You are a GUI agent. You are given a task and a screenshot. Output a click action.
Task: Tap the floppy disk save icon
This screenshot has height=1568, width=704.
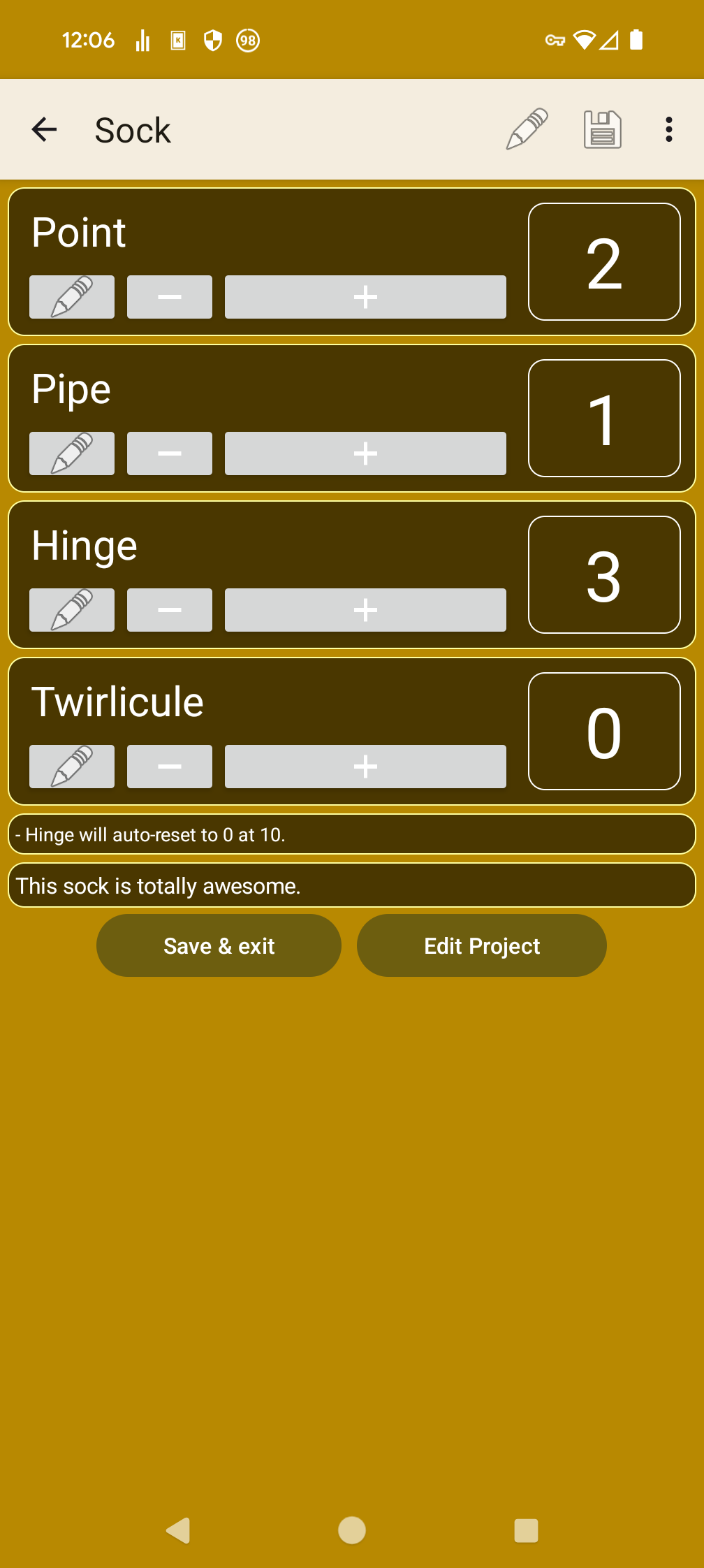pyautogui.click(x=602, y=129)
